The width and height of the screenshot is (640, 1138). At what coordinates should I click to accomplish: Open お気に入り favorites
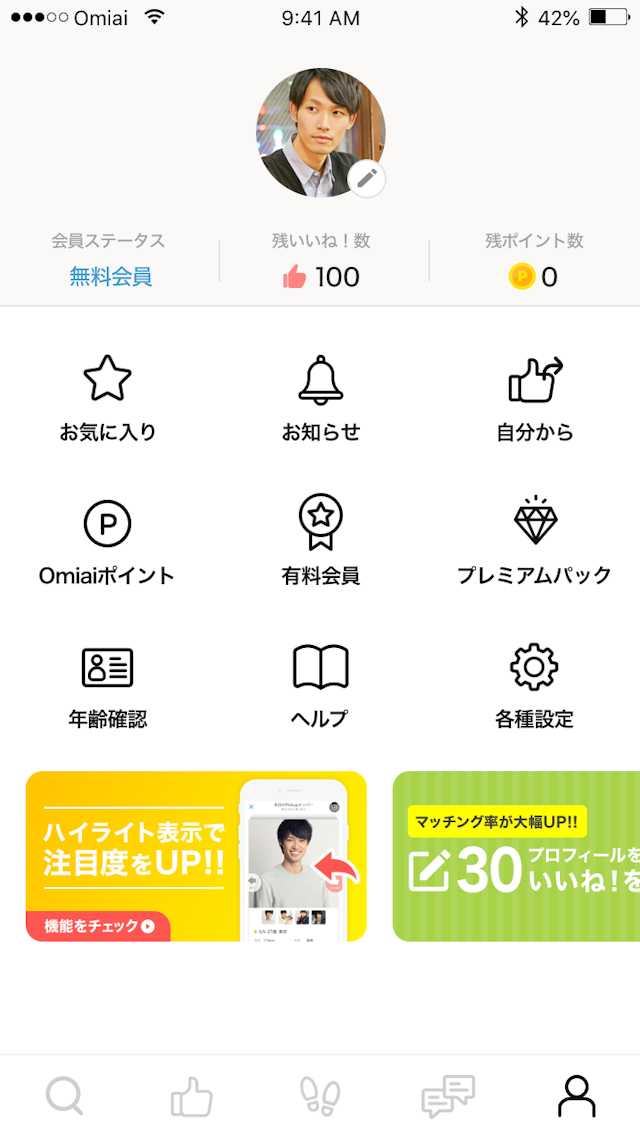(108, 399)
